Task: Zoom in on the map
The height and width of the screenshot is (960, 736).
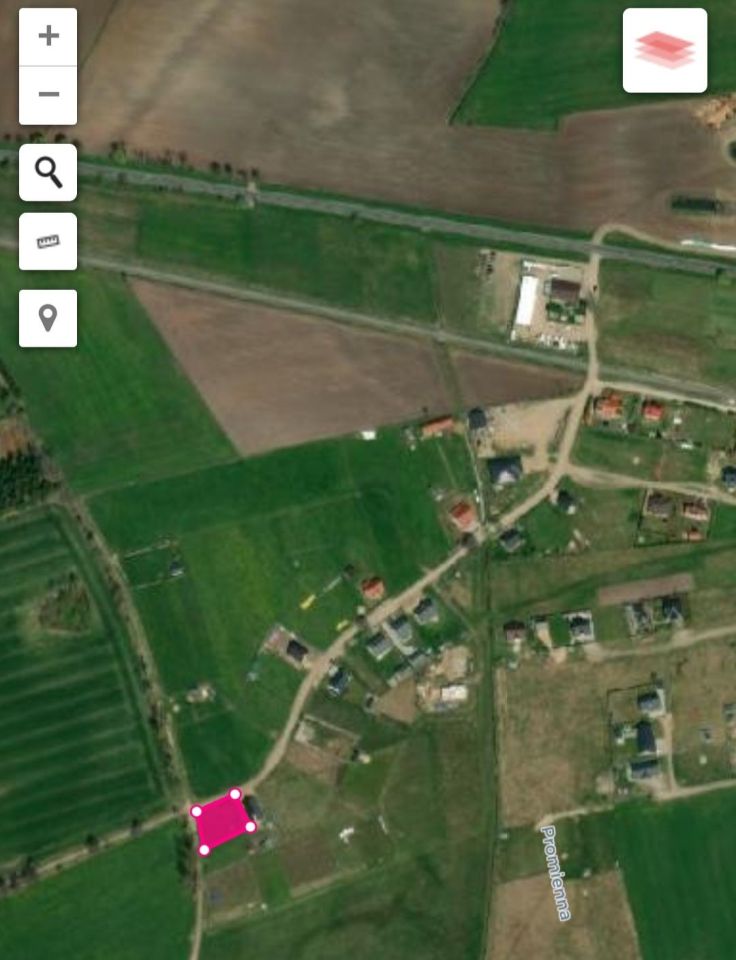Action: (48, 37)
